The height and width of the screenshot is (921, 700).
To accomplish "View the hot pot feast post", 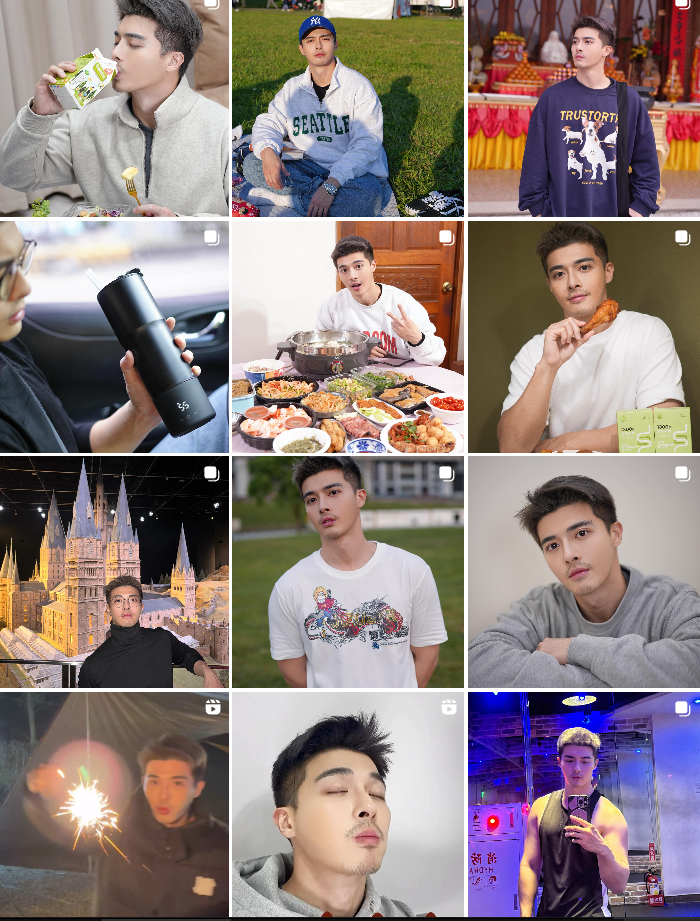I will 348,337.
